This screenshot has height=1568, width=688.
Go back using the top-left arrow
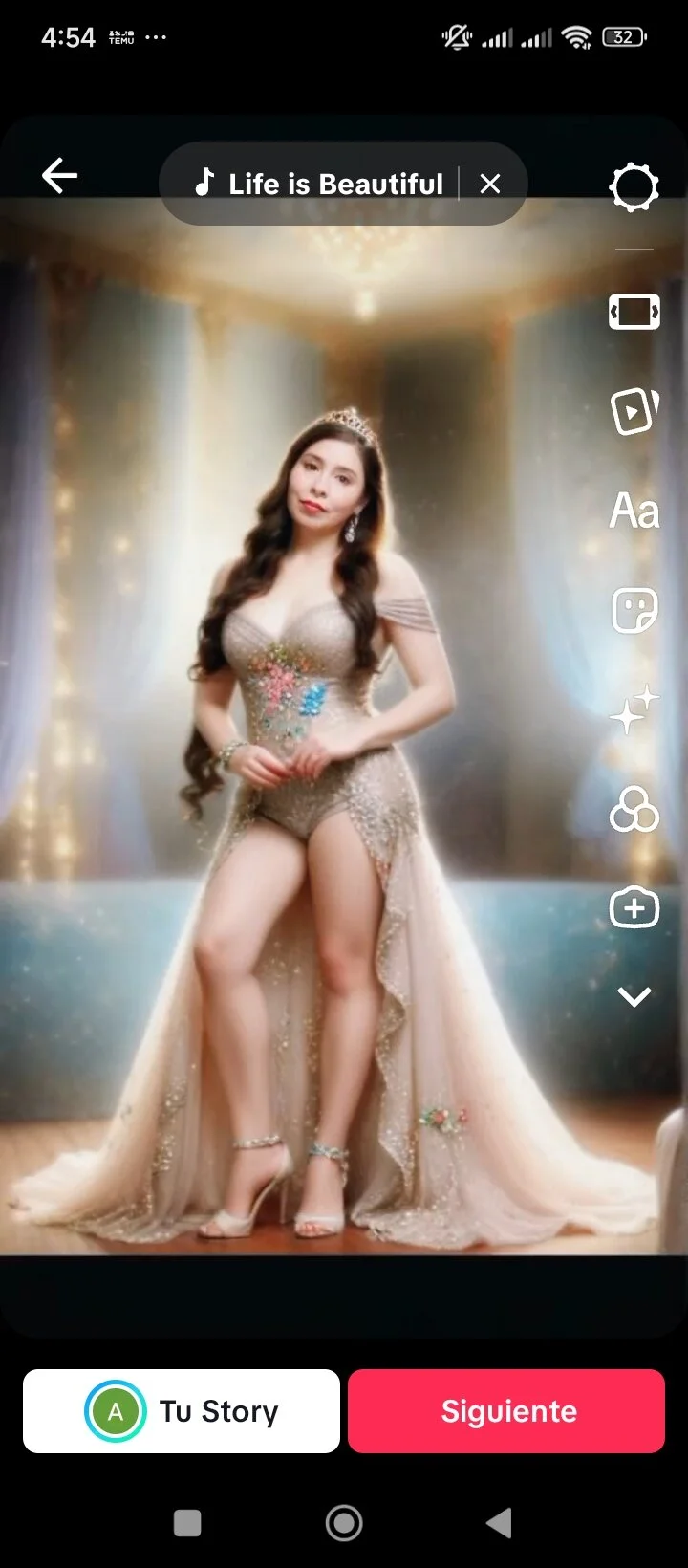click(x=59, y=176)
